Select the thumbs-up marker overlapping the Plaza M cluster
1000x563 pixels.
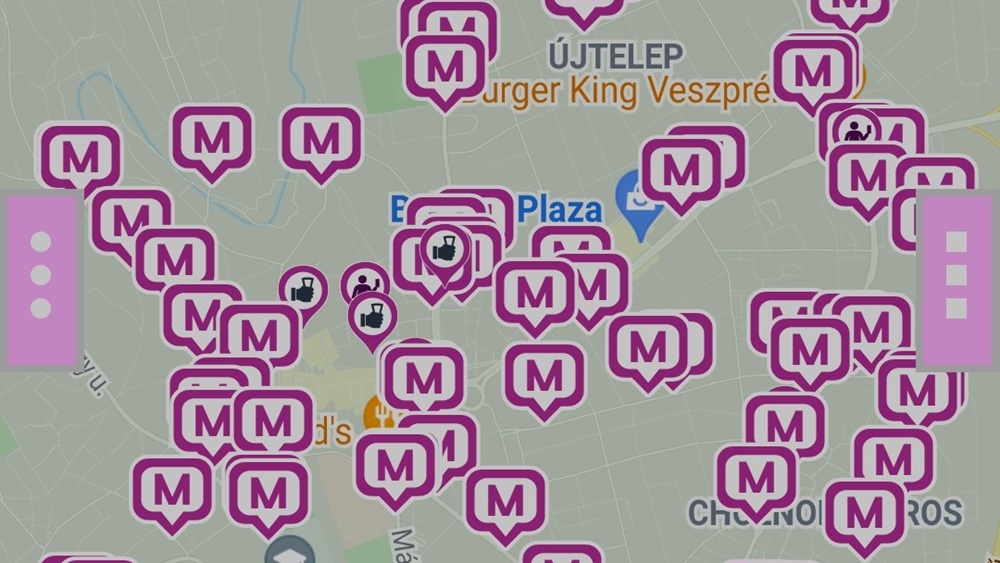(443, 250)
